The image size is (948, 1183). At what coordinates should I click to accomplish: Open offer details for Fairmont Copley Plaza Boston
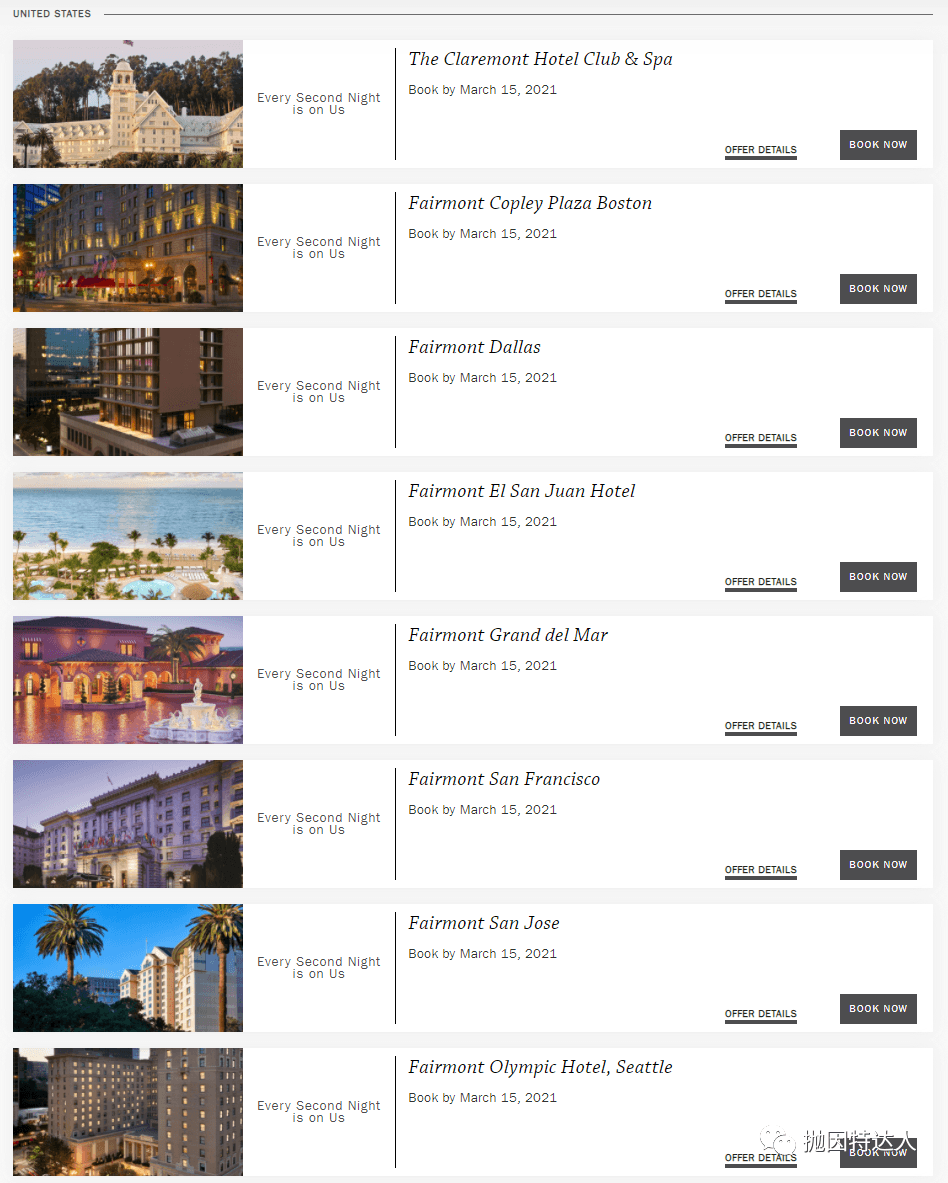click(x=760, y=294)
